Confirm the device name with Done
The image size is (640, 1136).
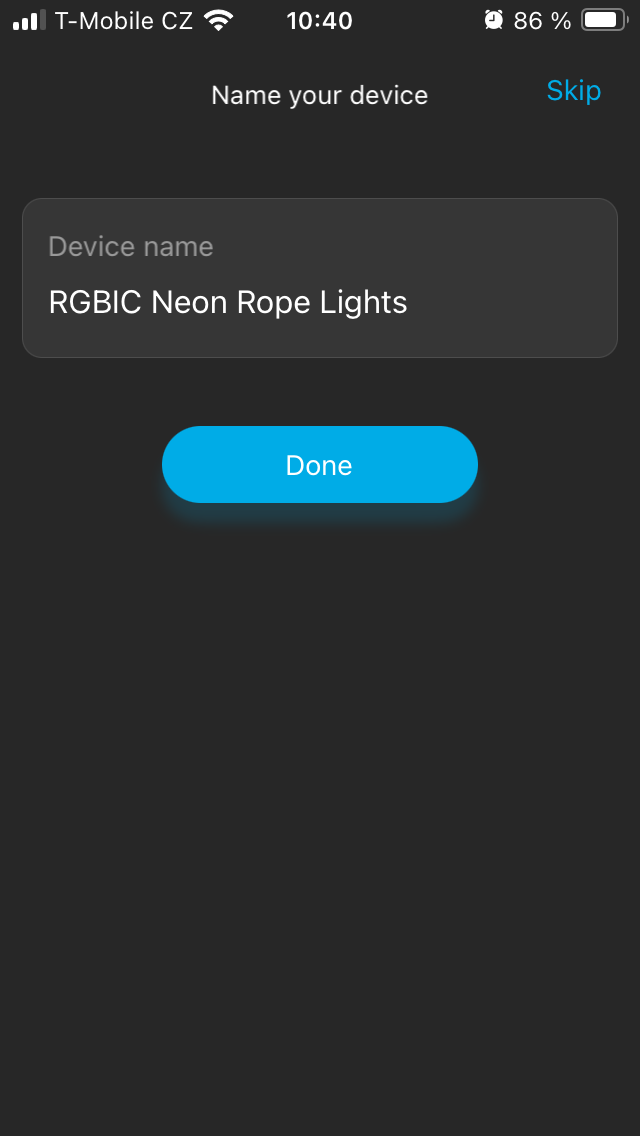click(319, 465)
